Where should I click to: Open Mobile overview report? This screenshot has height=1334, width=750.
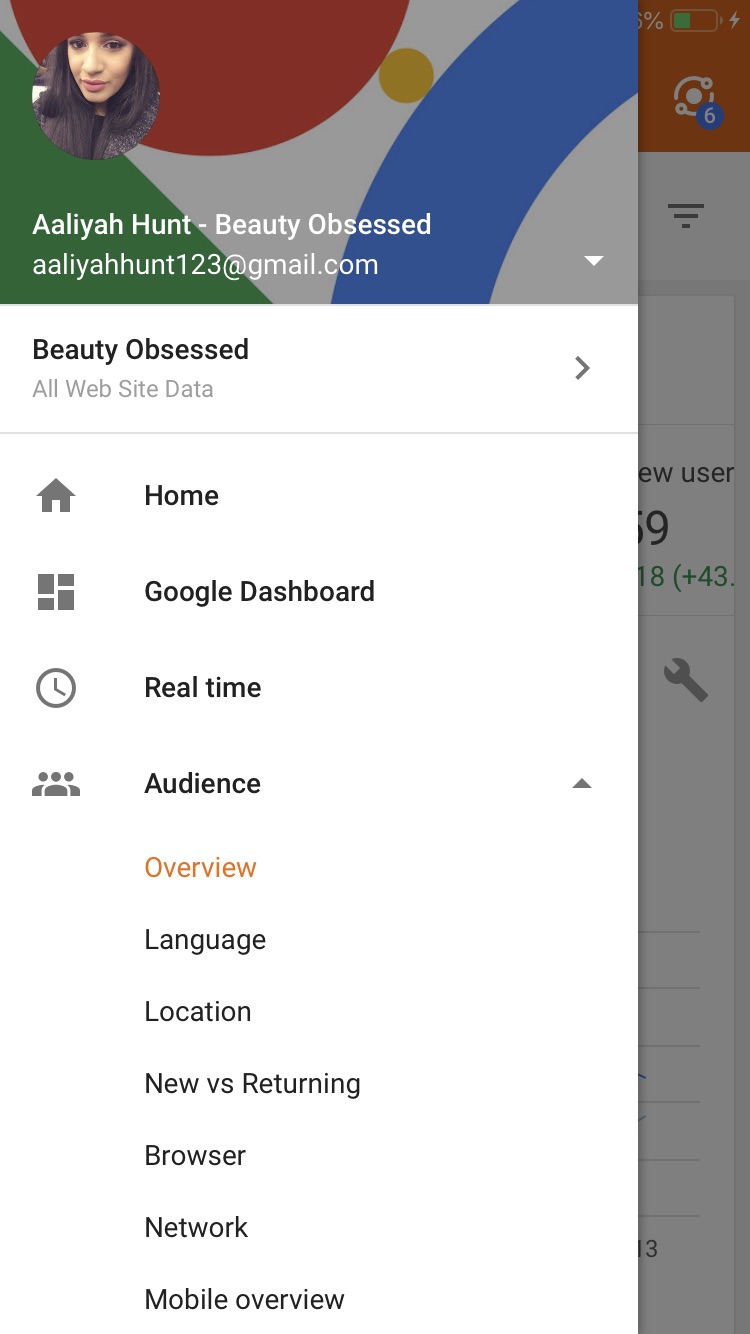244,1300
